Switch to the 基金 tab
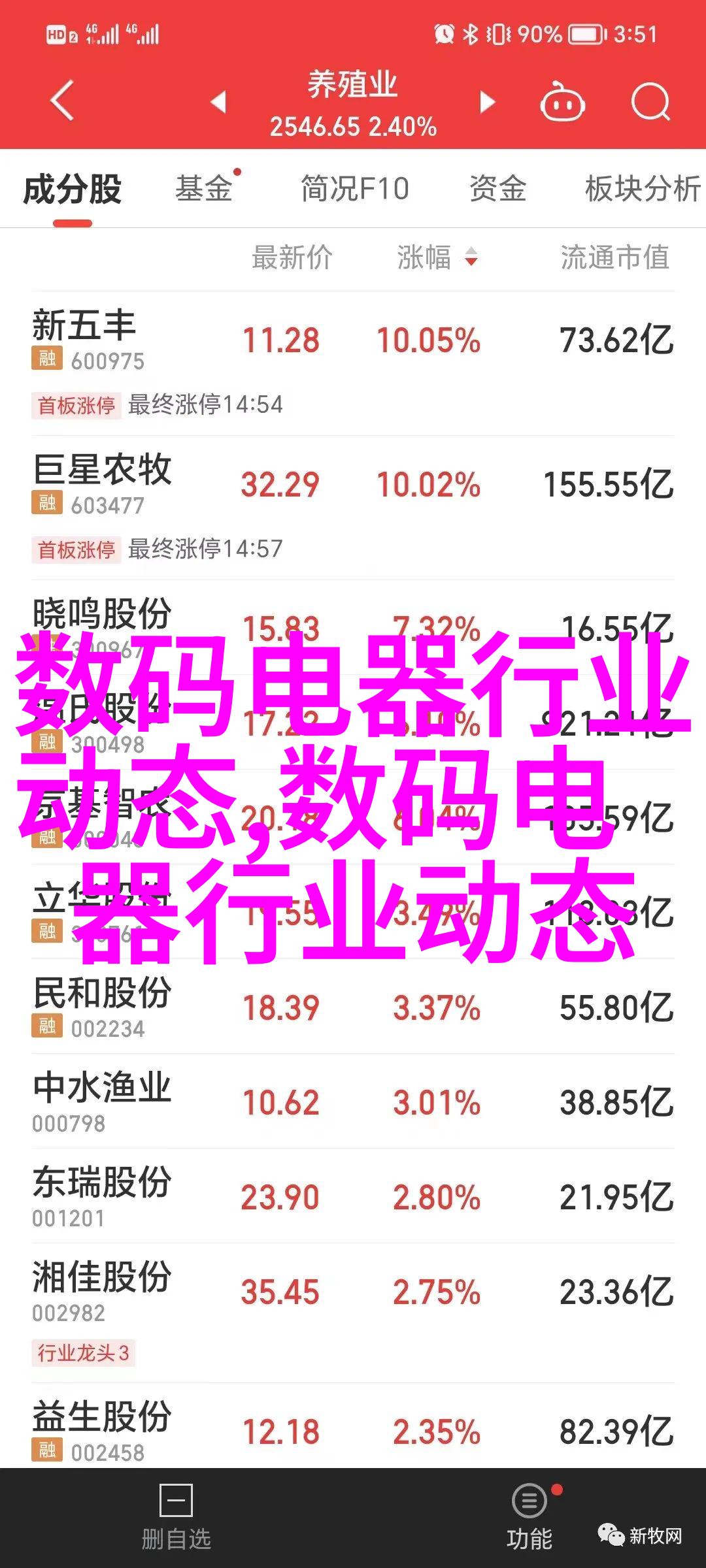Viewport: 706px width, 1568px height. coord(204,189)
